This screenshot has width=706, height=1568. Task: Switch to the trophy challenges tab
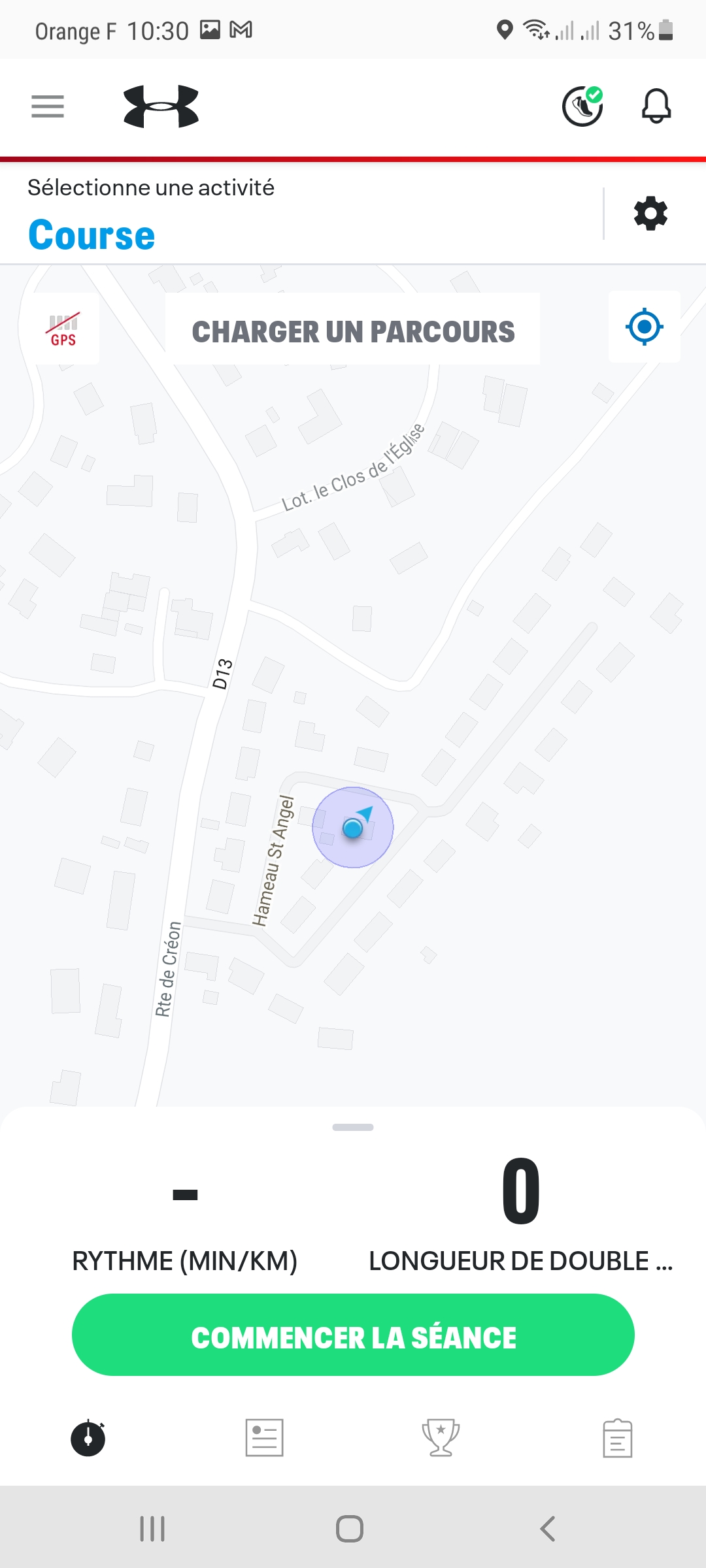(441, 1438)
